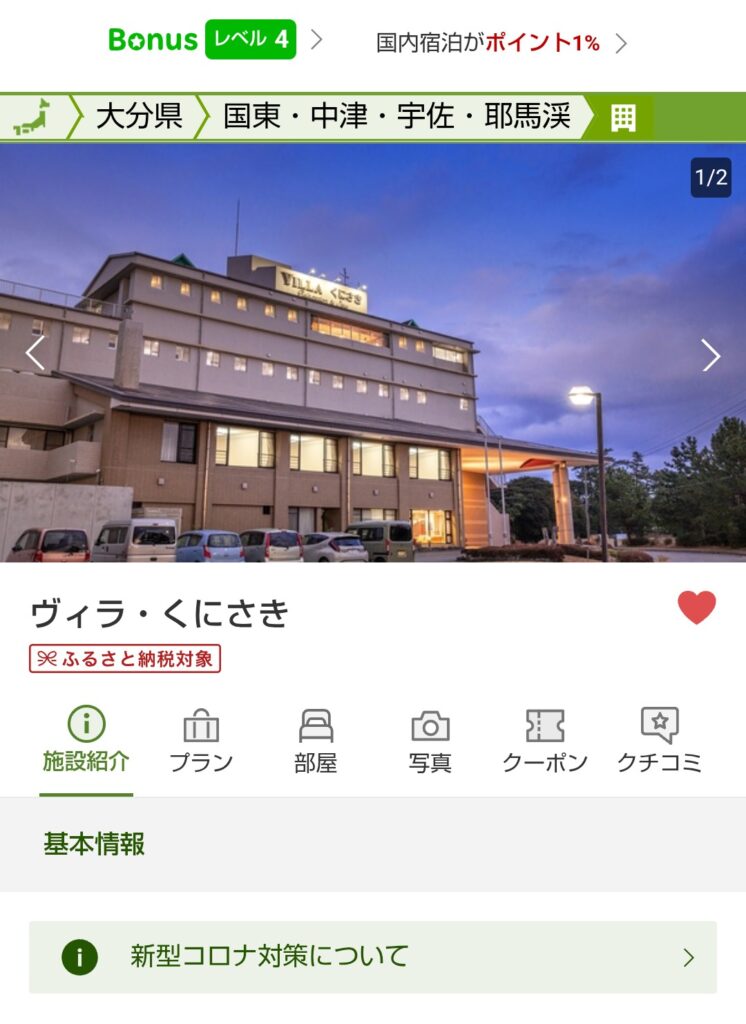Open the Bonus レベル 4 details
The width and height of the screenshot is (746, 1024).
pos(216,40)
